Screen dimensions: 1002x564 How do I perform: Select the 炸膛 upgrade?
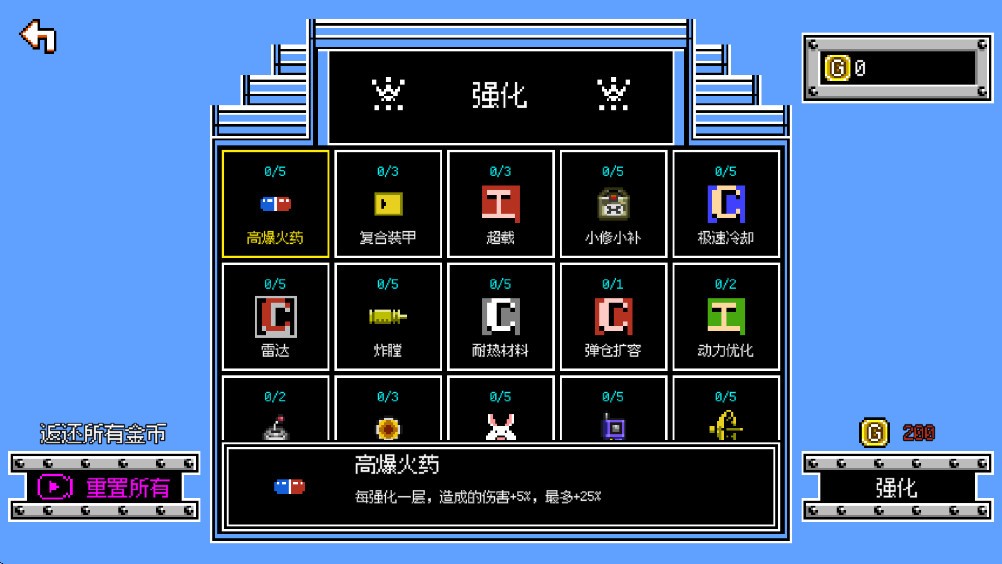(x=388, y=317)
